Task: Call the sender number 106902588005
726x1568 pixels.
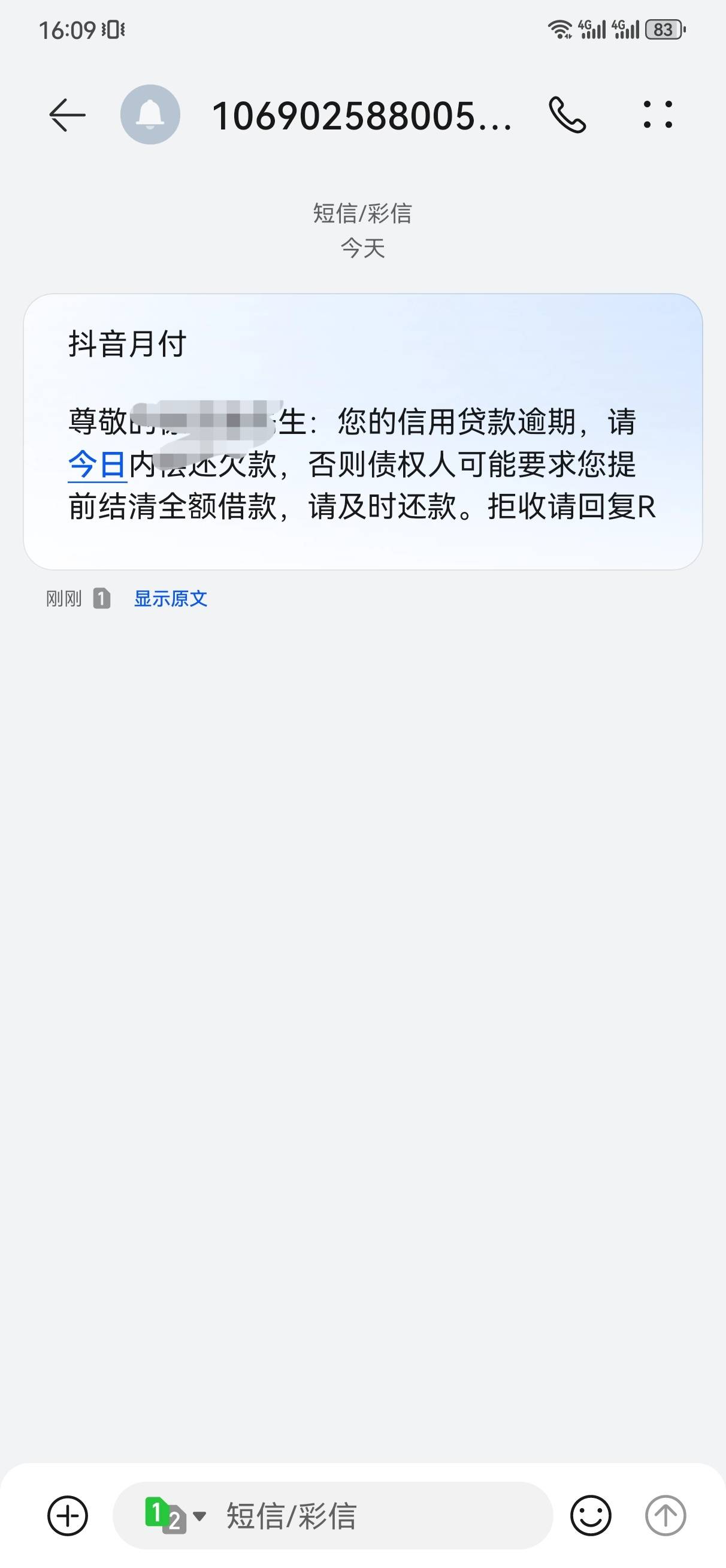Action: pos(567,115)
